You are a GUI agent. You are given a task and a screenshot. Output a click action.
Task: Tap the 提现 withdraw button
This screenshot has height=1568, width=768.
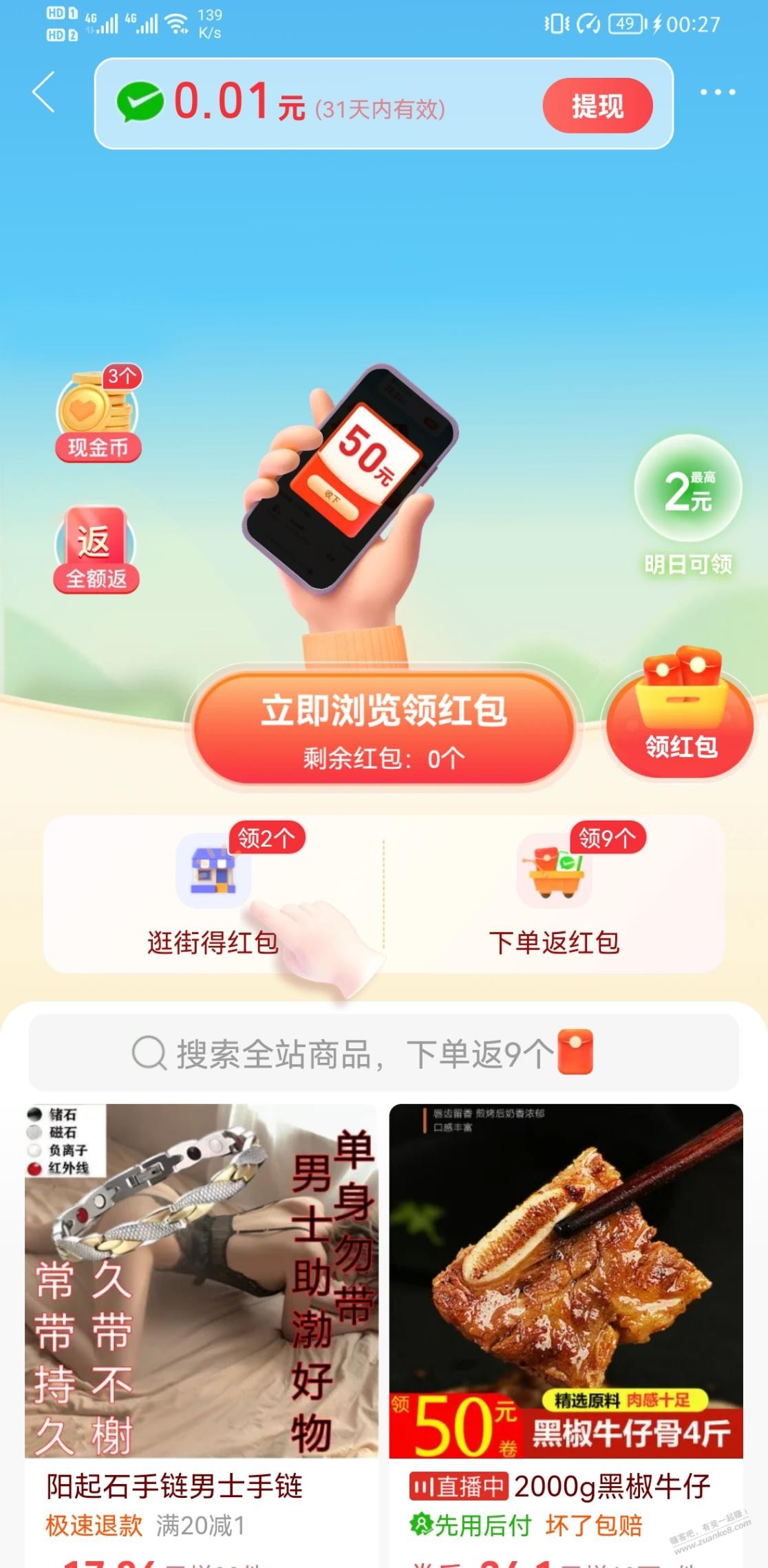[597, 106]
